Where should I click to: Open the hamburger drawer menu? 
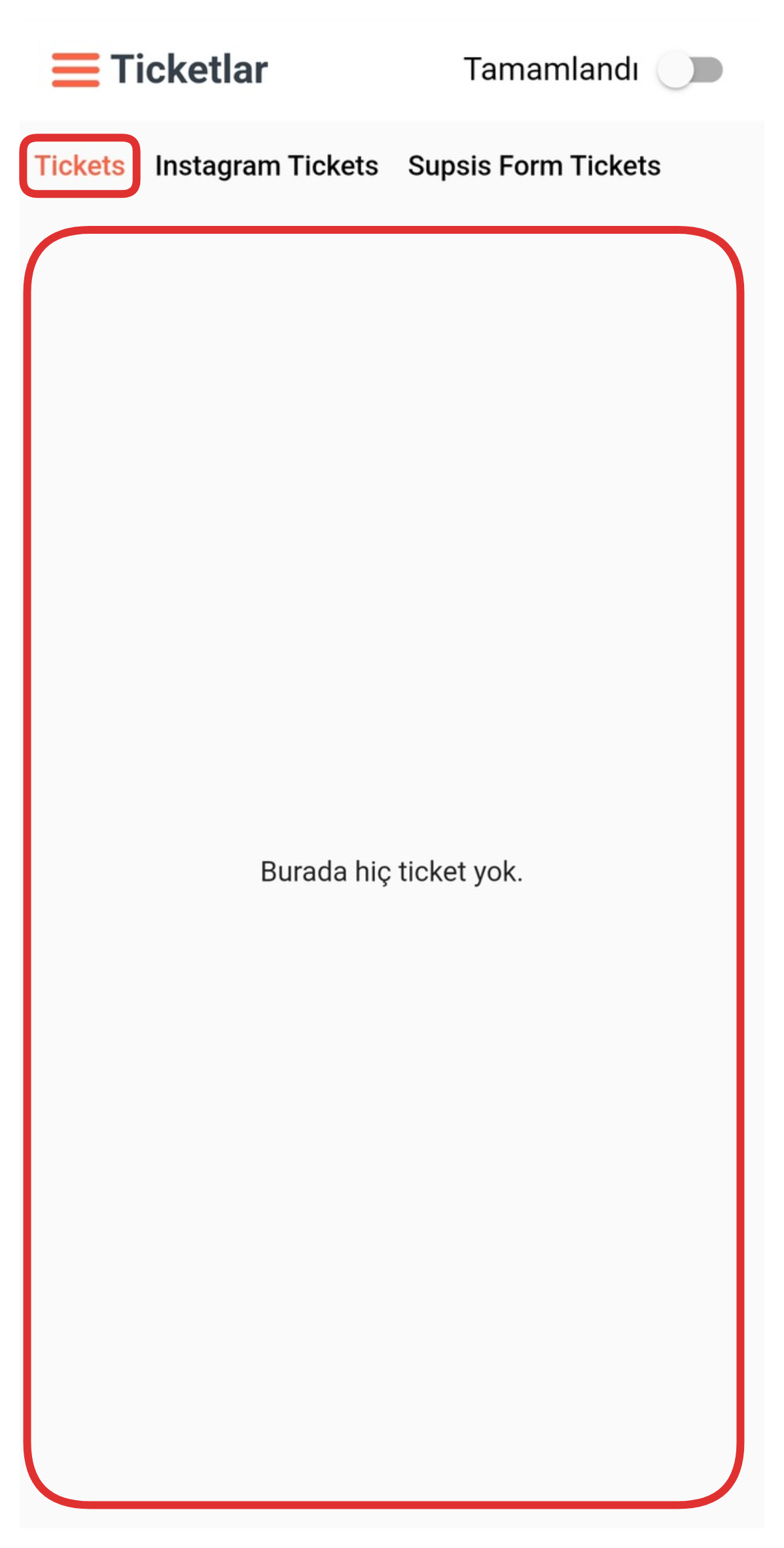coord(75,70)
